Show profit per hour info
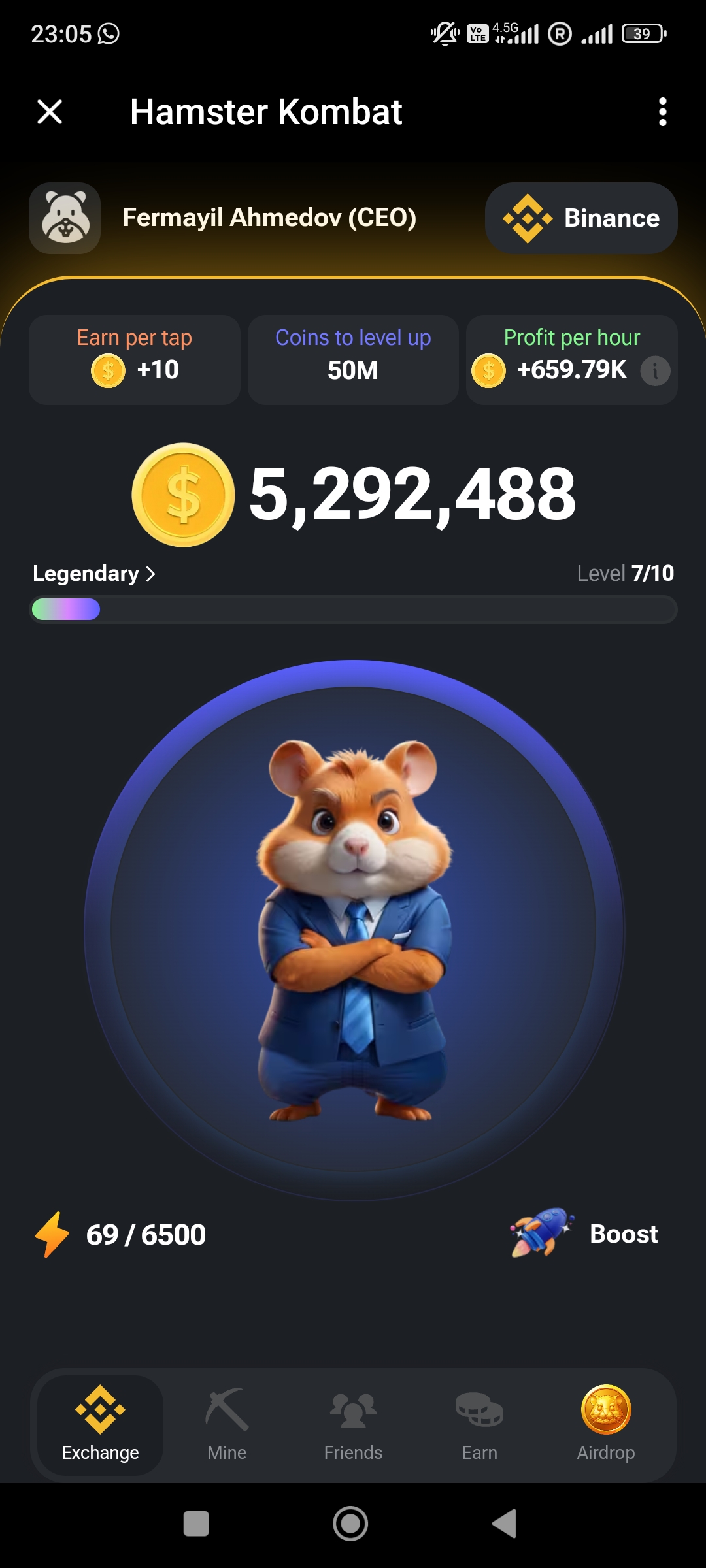This screenshot has height=1568, width=706. click(x=655, y=371)
